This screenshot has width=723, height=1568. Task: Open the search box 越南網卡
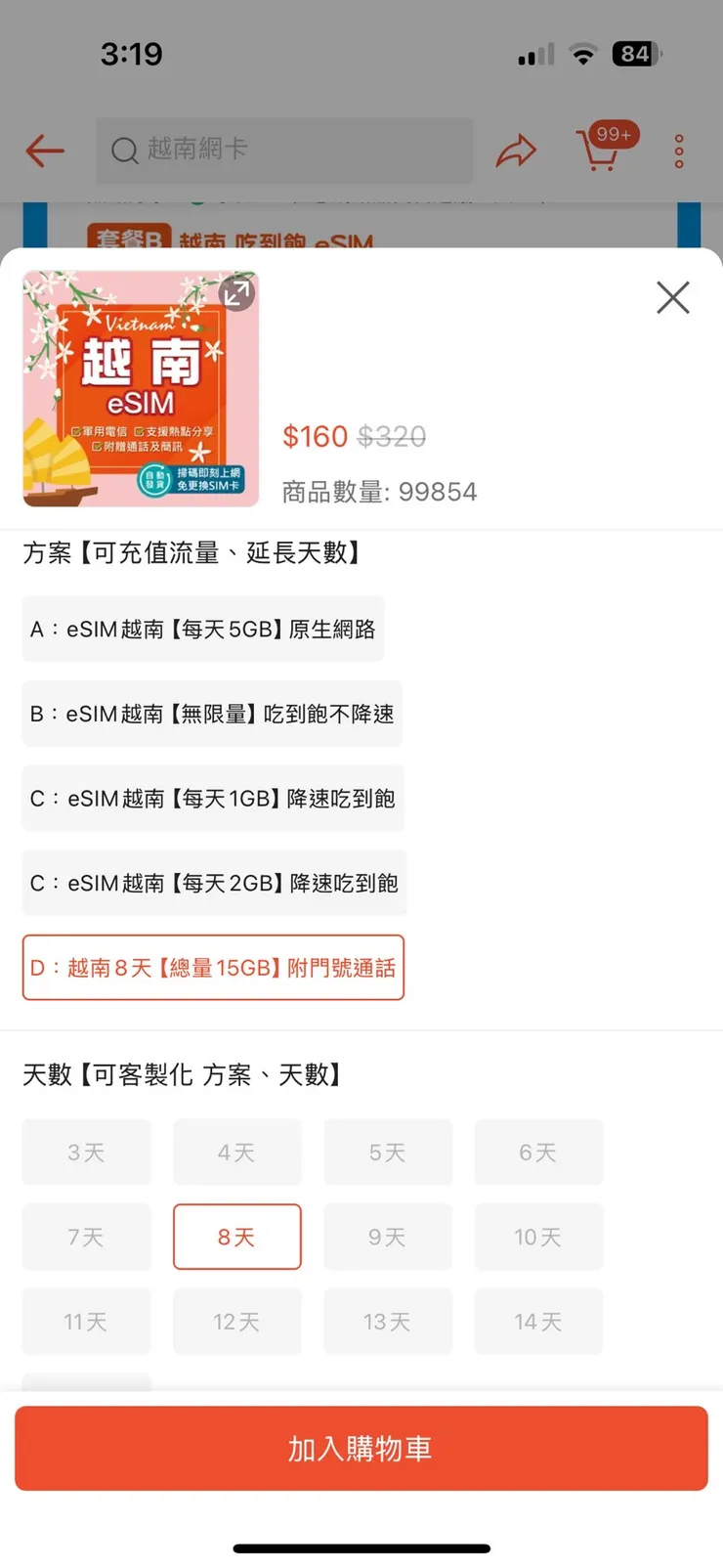283,150
